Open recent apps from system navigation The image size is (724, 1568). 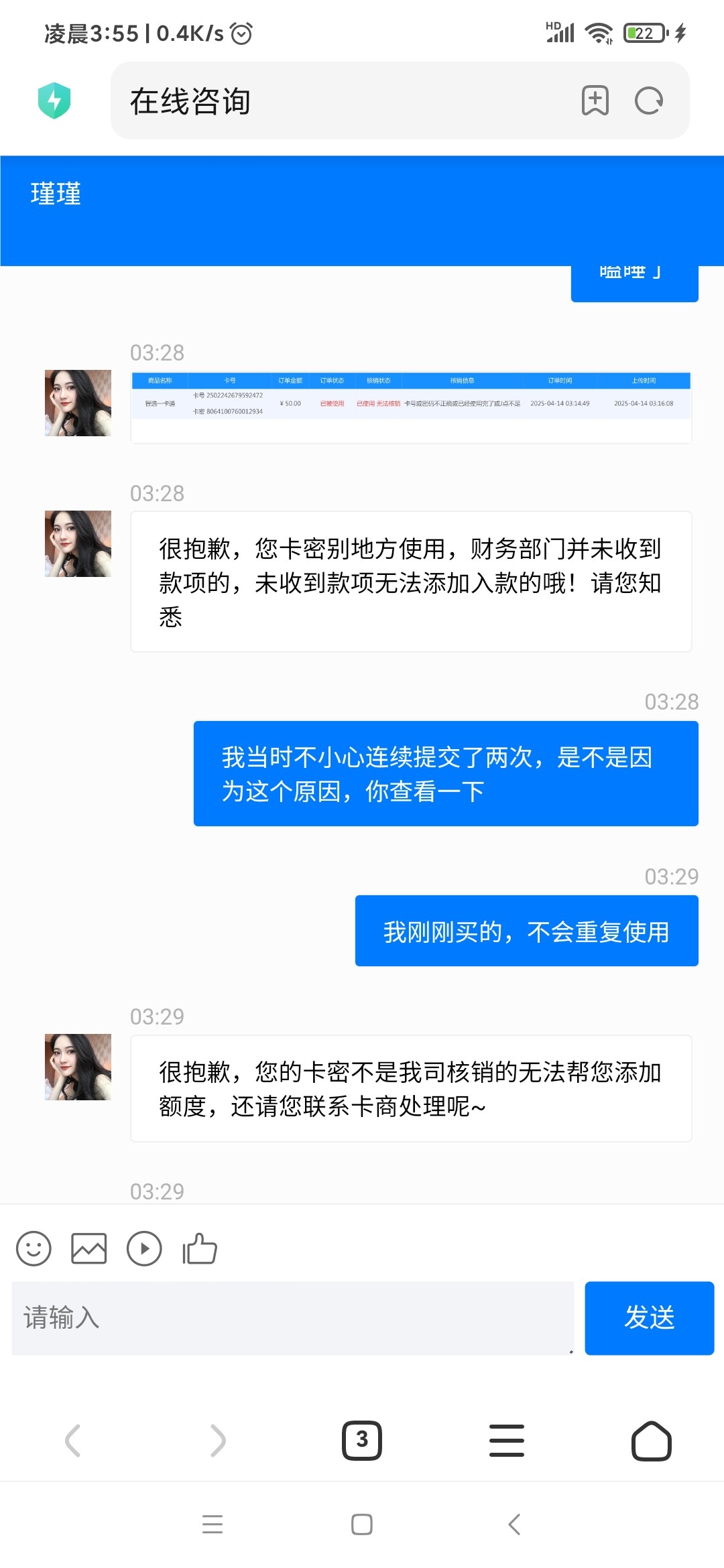[x=213, y=1524]
